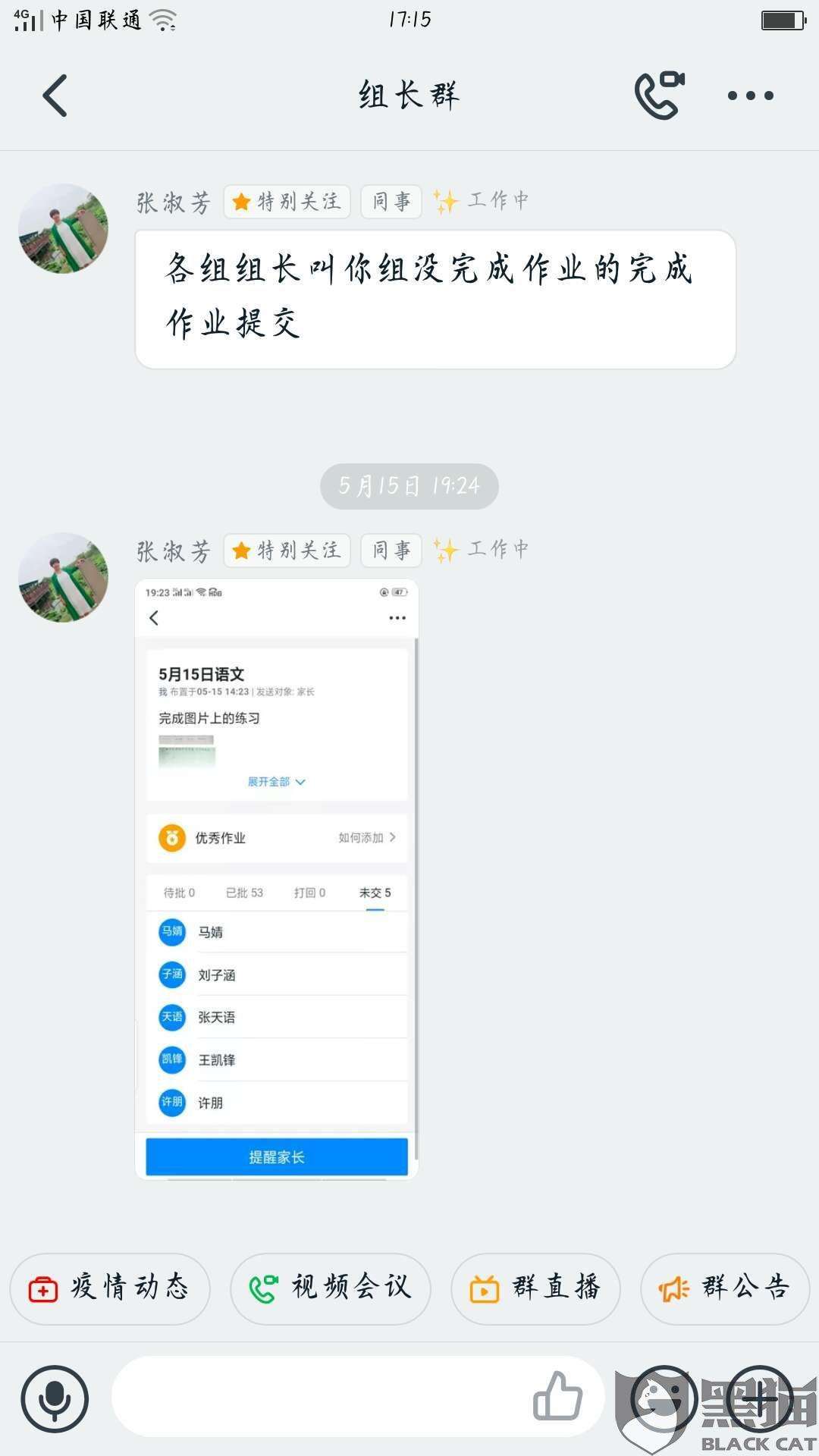
Task: Open the 疫情动态 shortcut
Action: click(x=110, y=1288)
